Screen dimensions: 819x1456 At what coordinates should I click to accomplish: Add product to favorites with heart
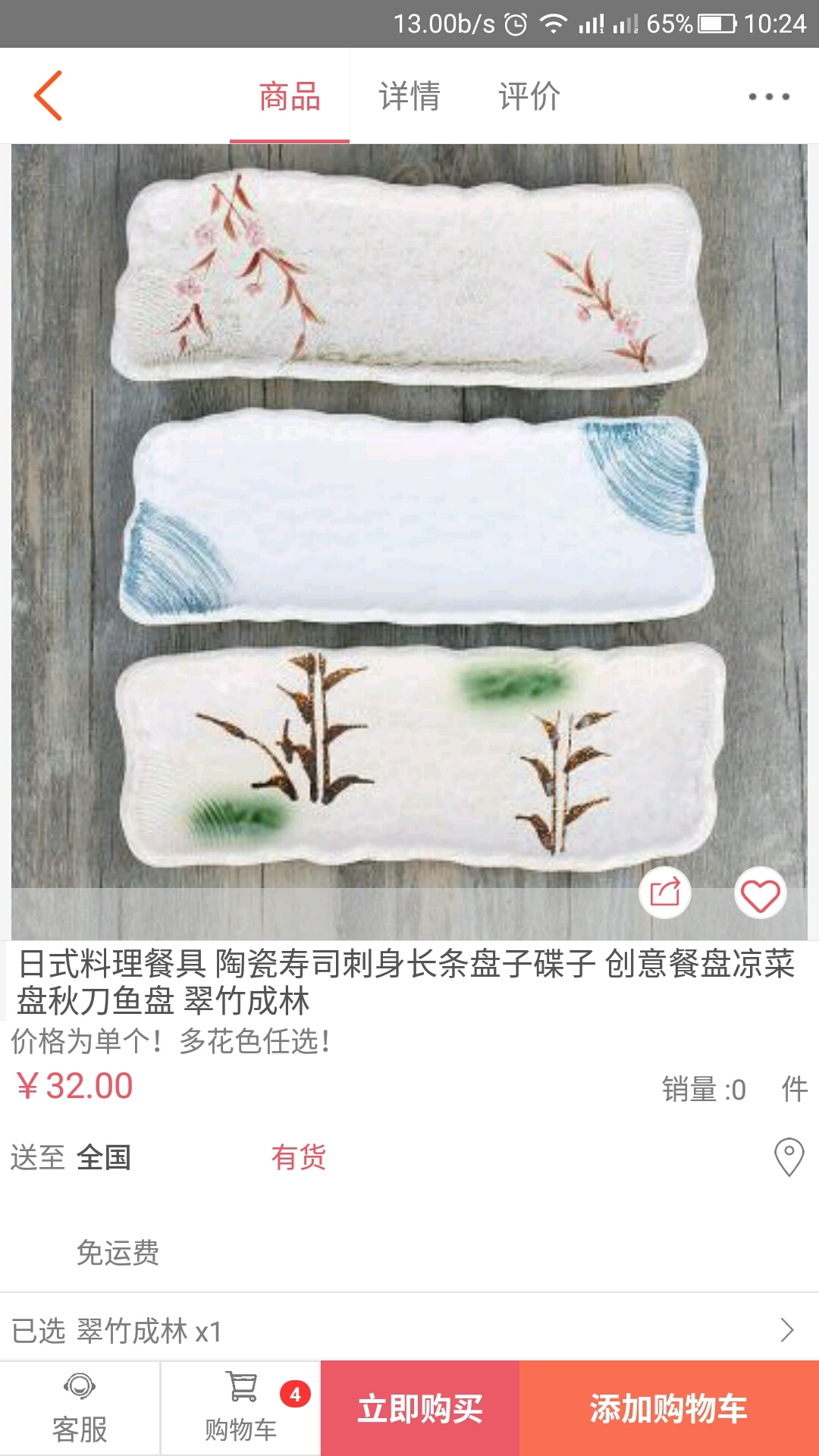coord(760,893)
